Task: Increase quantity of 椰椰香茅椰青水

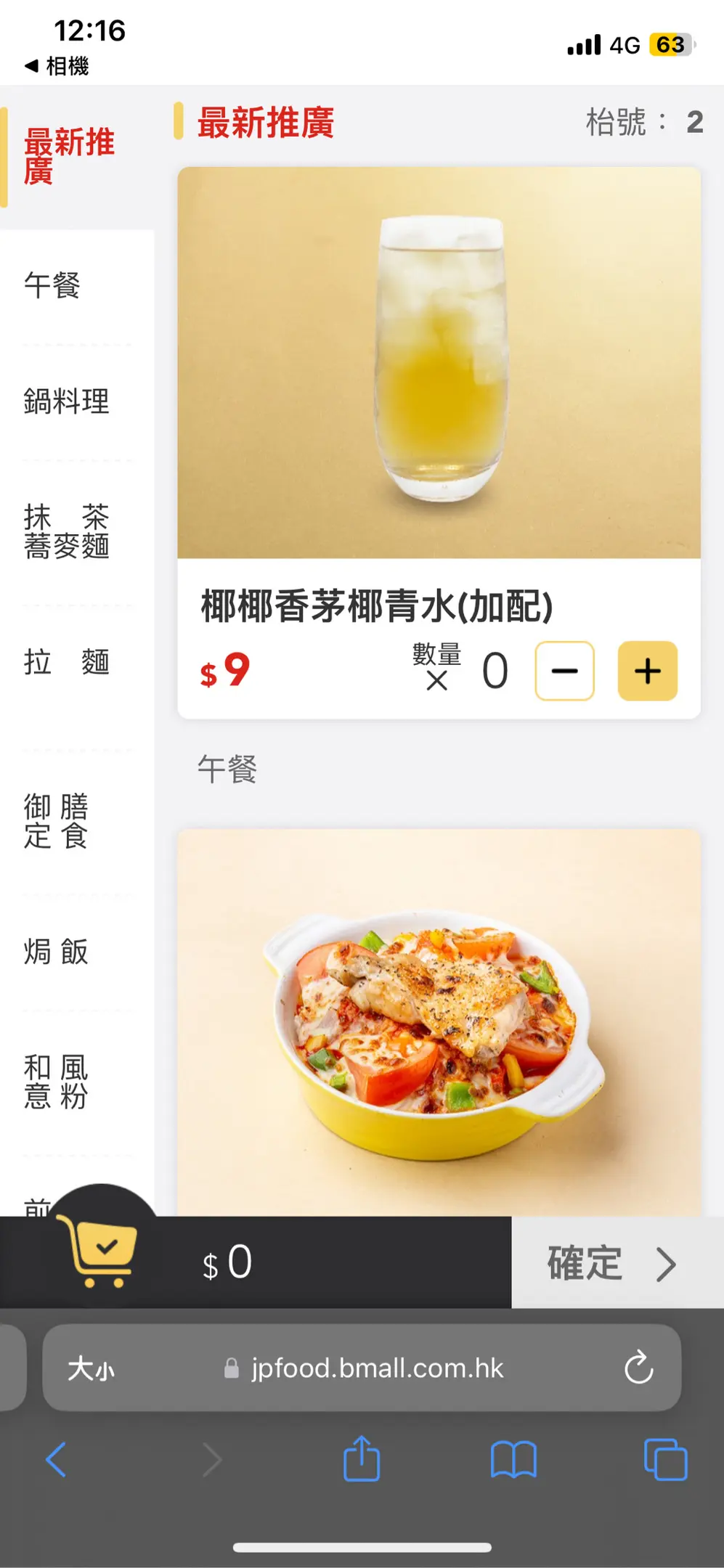Action: point(647,671)
